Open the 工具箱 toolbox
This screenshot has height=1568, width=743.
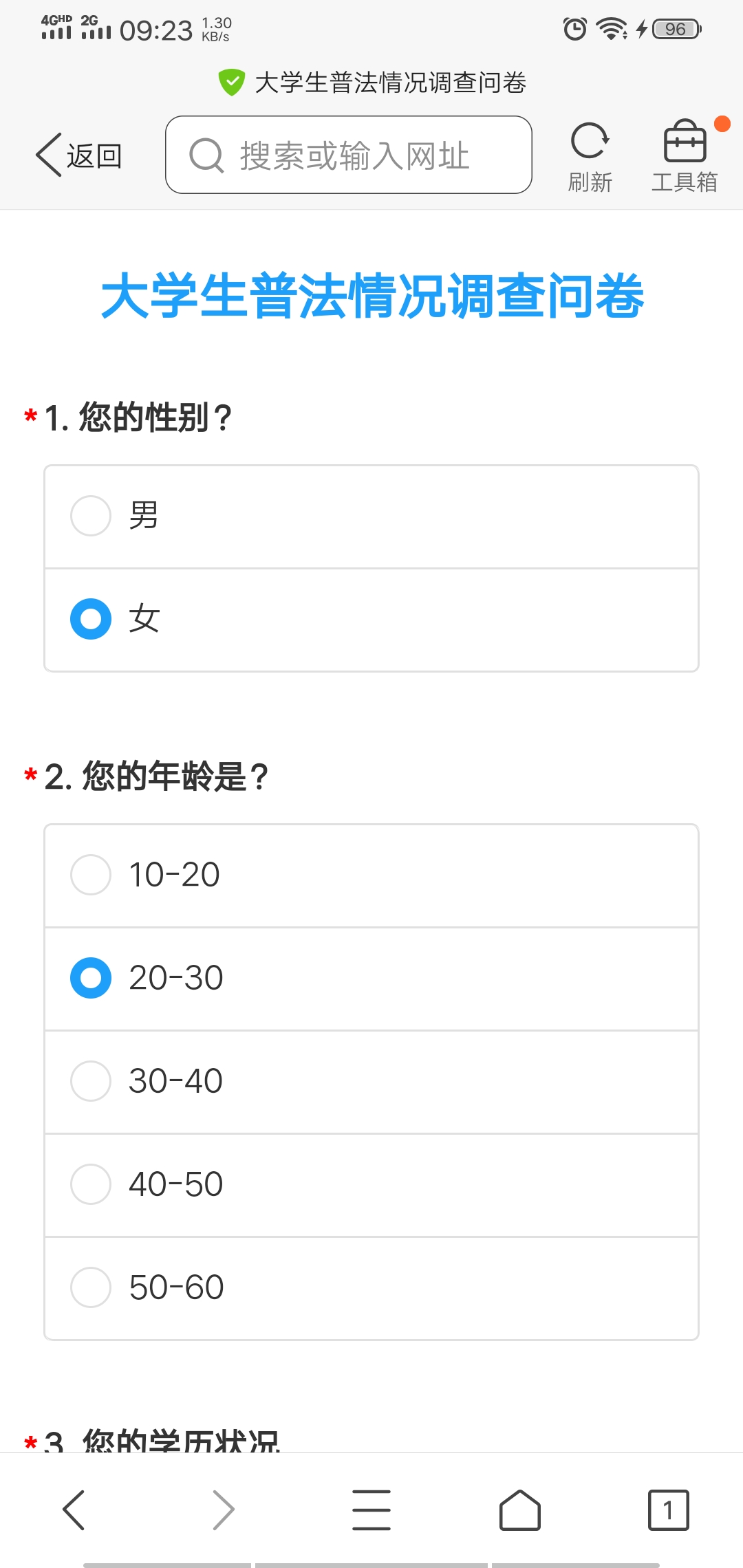(x=685, y=157)
